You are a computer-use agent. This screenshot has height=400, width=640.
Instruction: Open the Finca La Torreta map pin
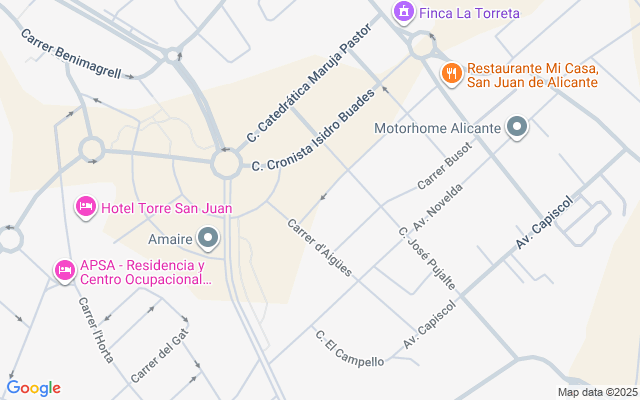404,12
